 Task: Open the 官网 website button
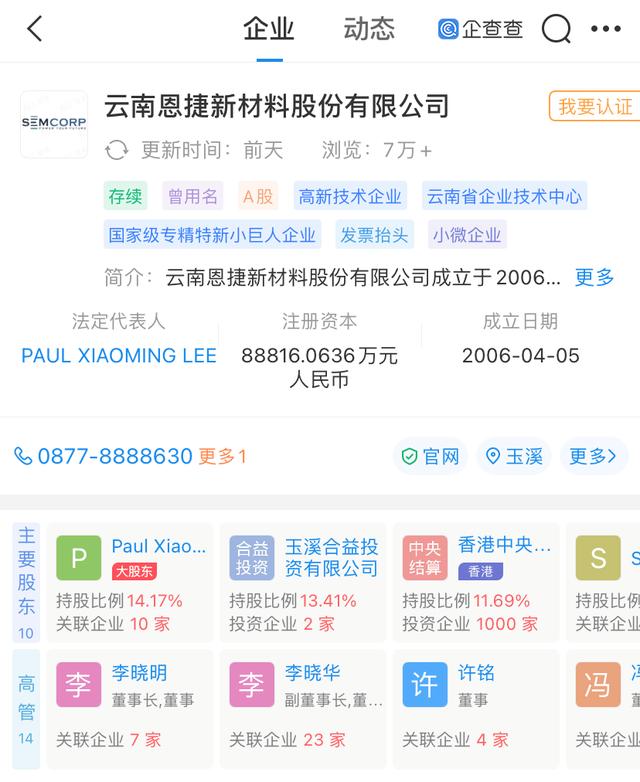[x=430, y=456]
